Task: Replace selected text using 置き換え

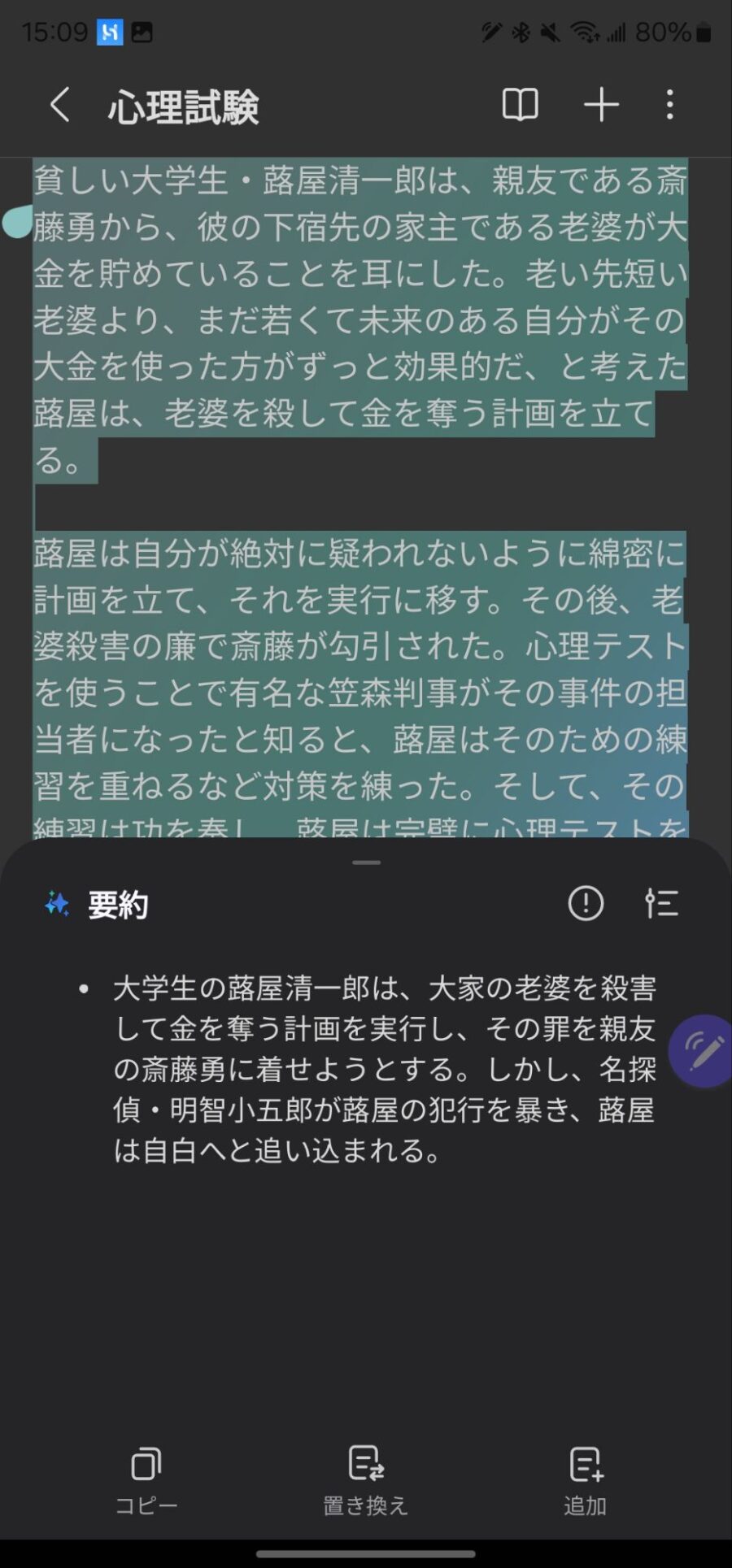Action: [365, 1480]
